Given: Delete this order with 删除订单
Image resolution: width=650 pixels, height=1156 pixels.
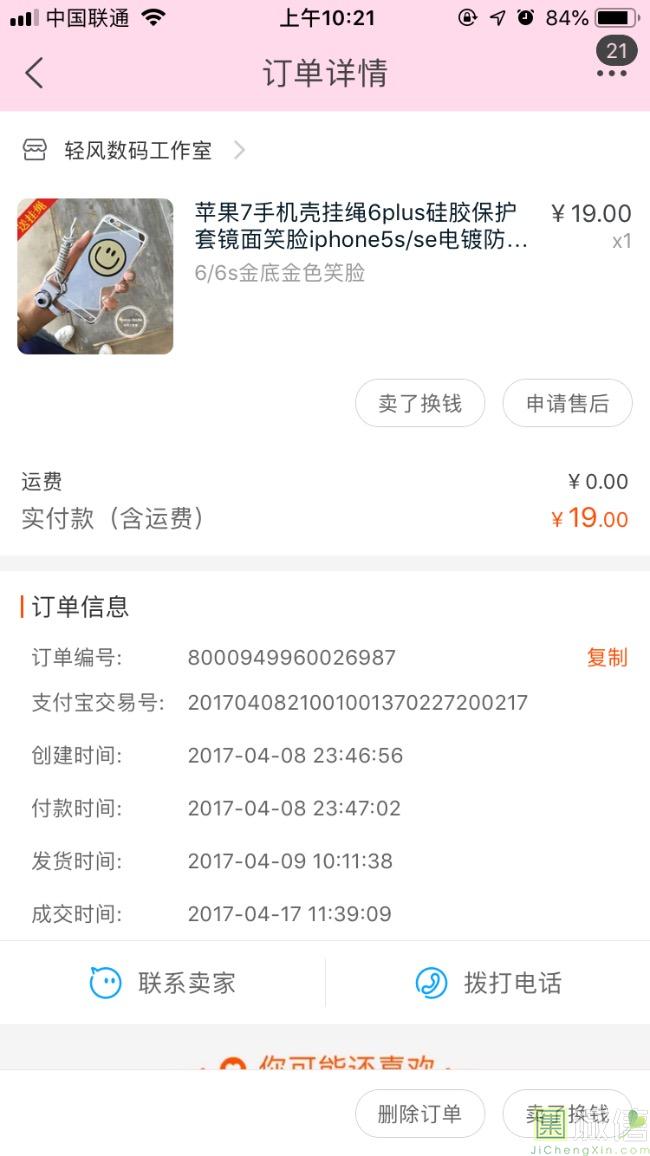Looking at the screenshot, I should [420, 1114].
